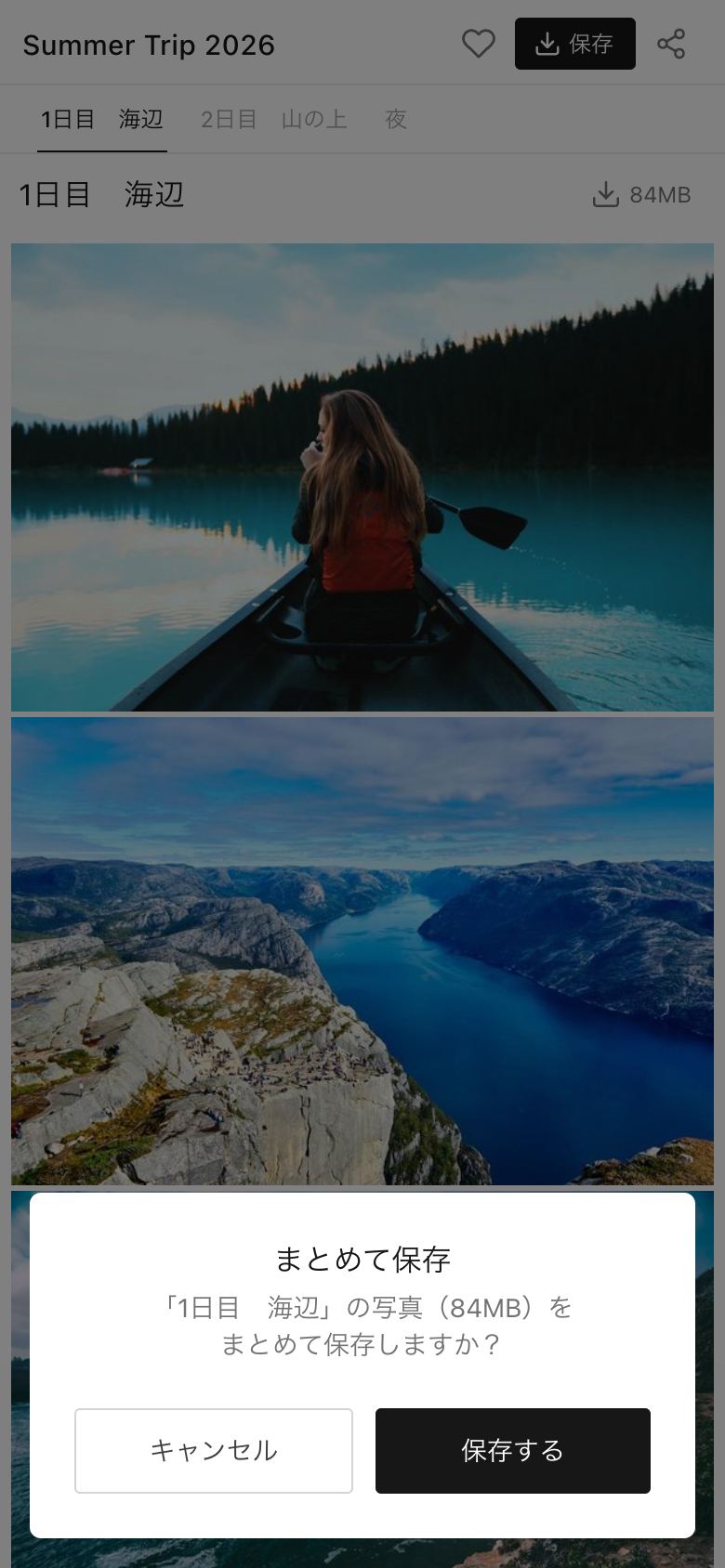This screenshot has width=725, height=1568.
Task: Select the 1日目 海辺 tab
Action: [102, 119]
